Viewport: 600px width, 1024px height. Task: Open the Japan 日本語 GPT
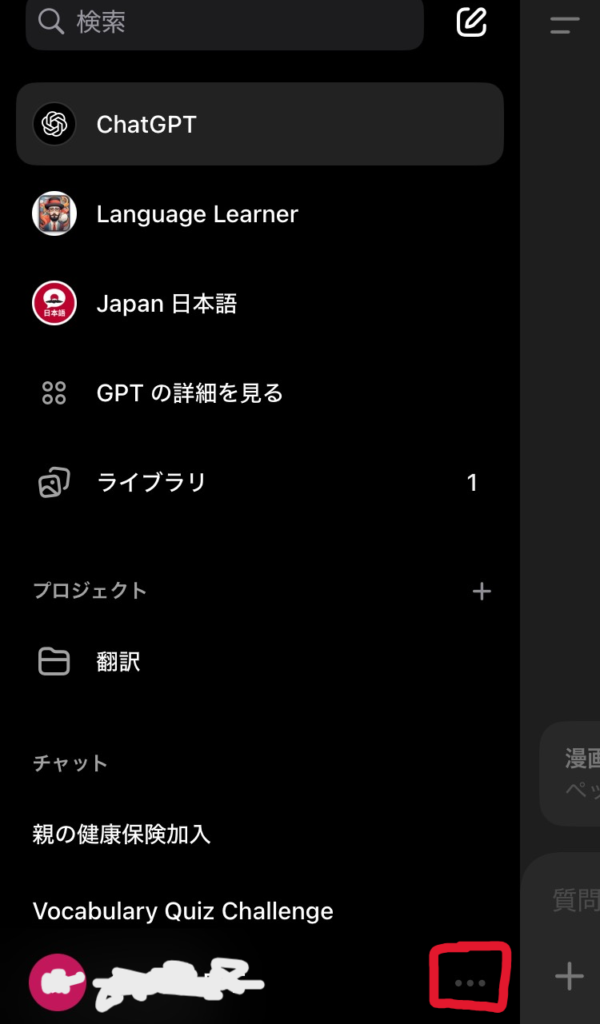coord(166,303)
